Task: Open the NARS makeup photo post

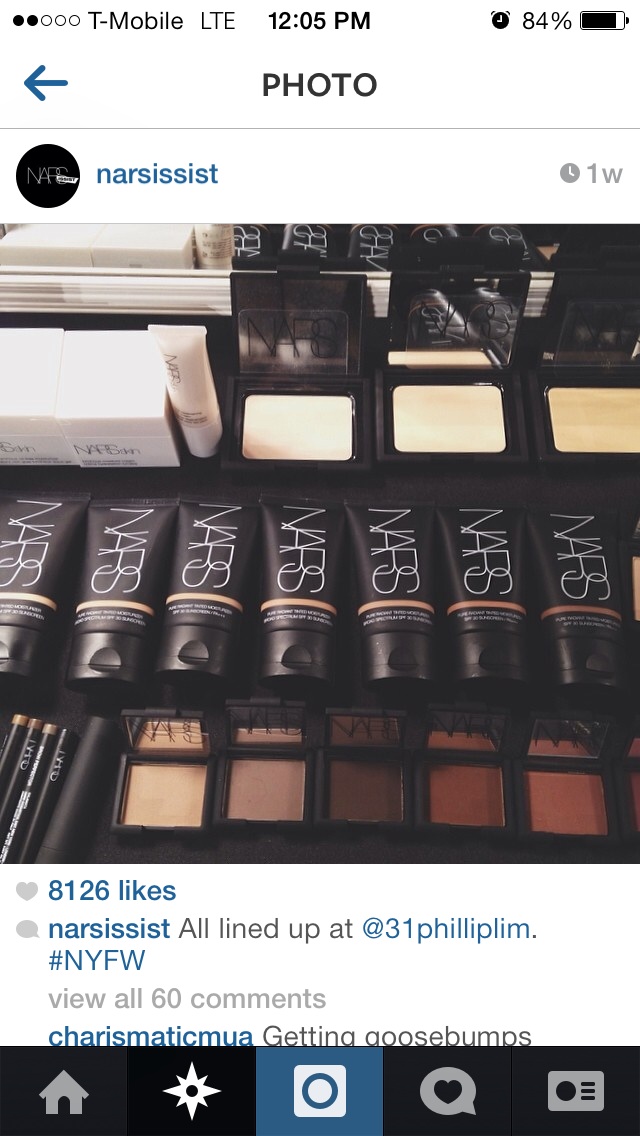Action: click(x=320, y=543)
